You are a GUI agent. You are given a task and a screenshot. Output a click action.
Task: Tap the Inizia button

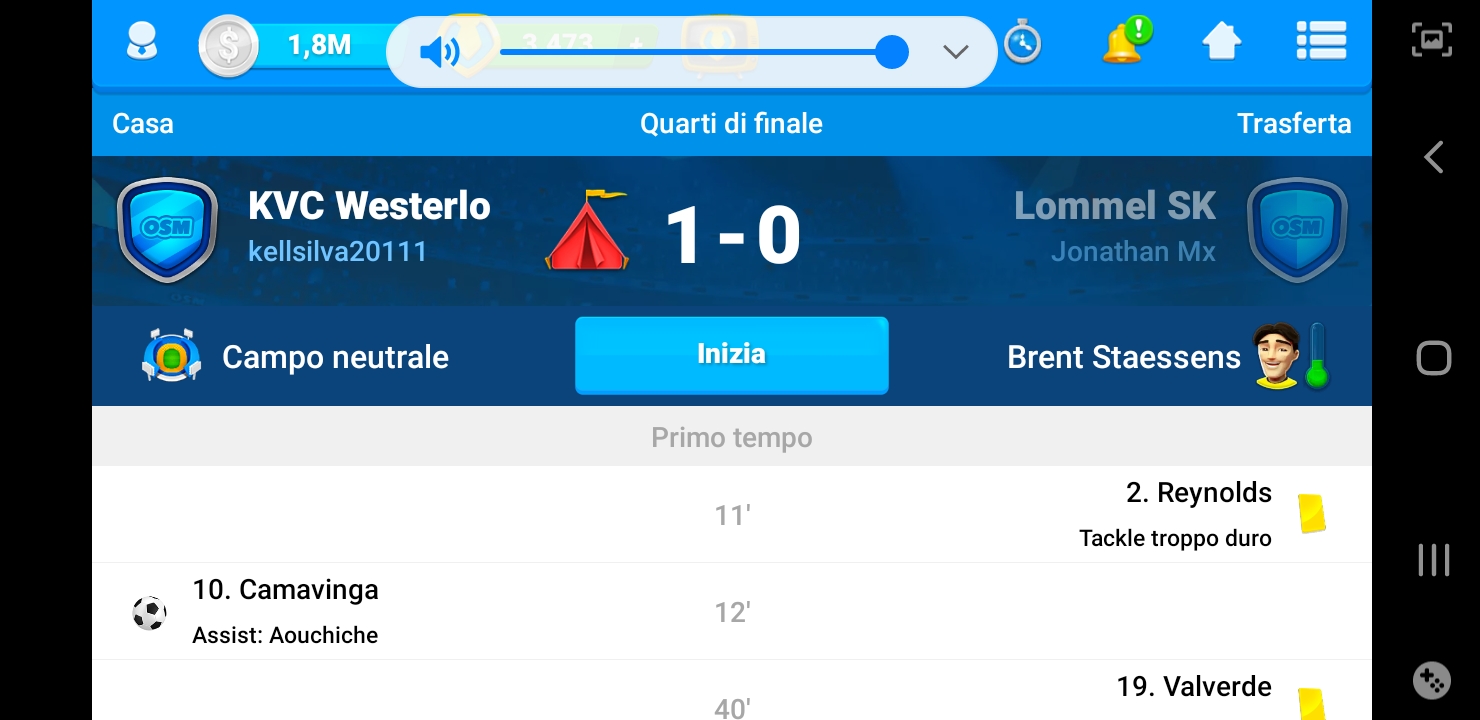pyautogui.click(x=731, y=355)
